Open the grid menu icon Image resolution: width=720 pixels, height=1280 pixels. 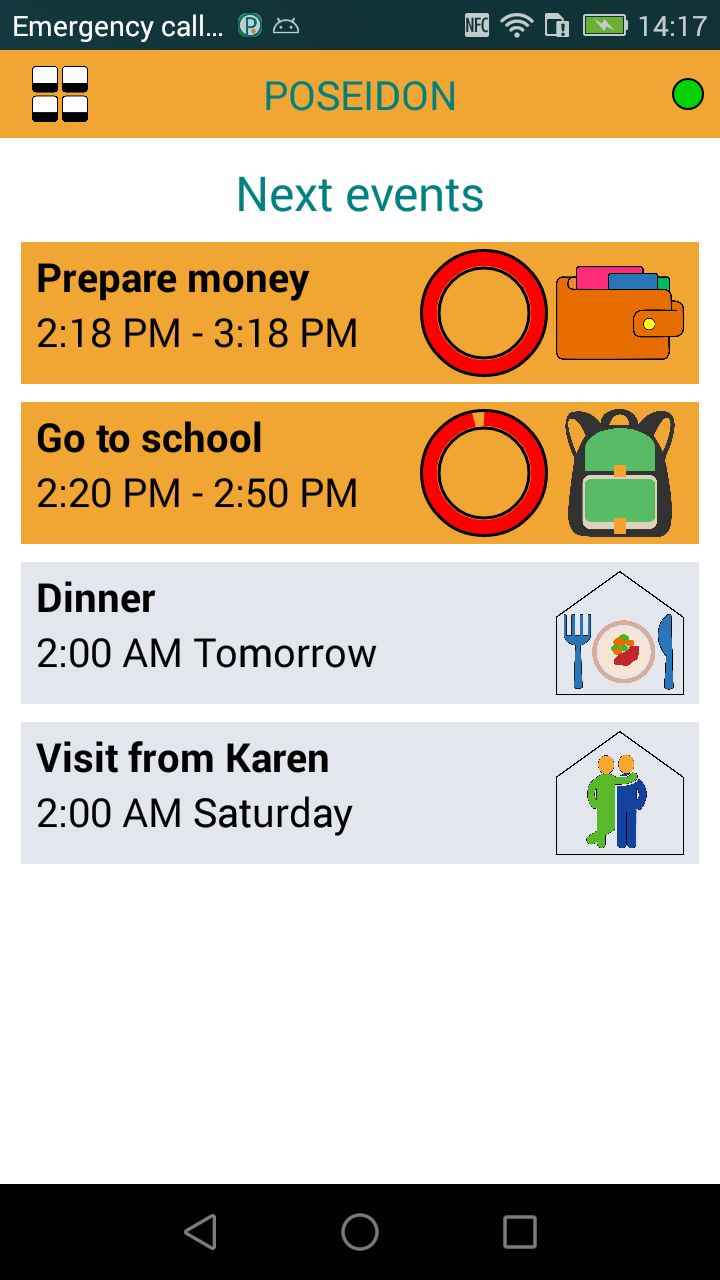pos(60,94)
